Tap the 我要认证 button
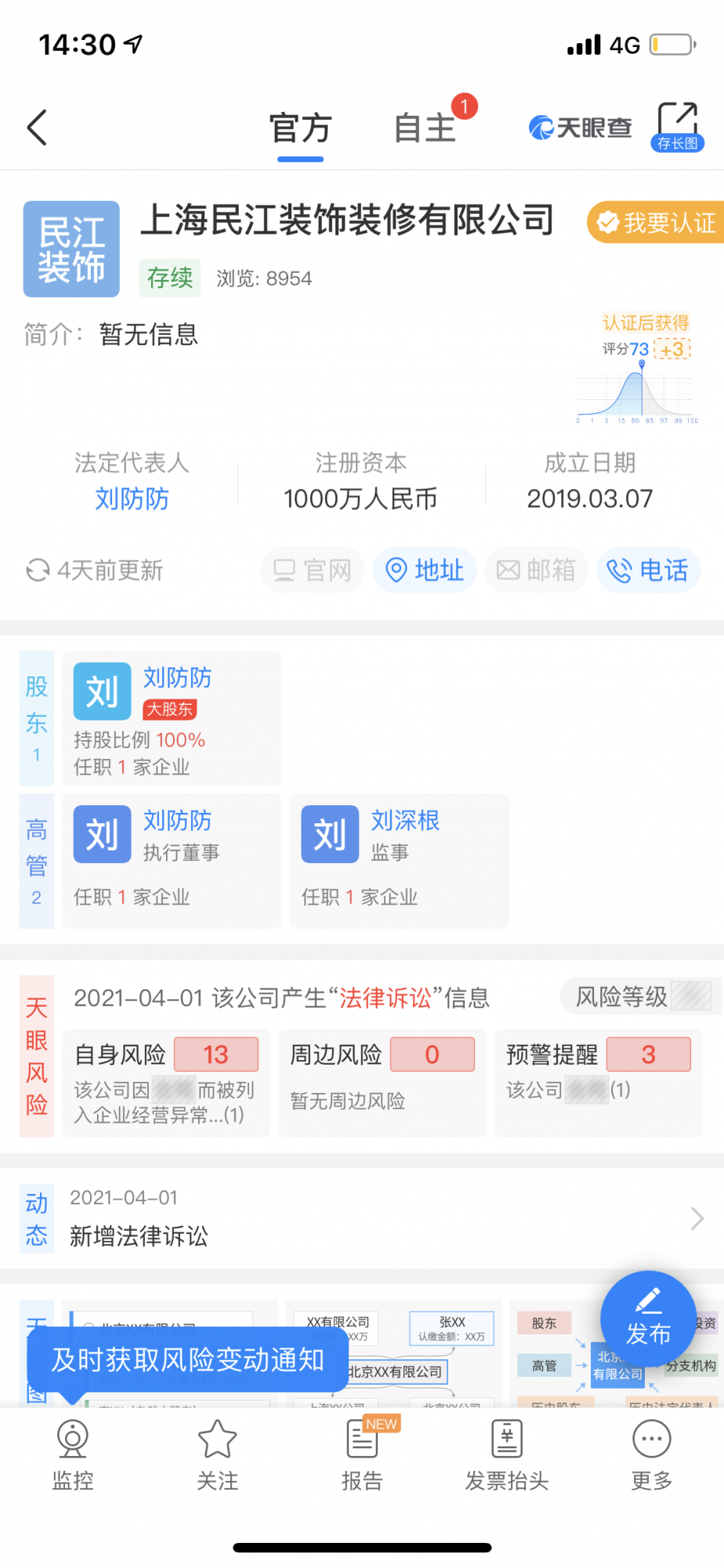The height and width of the screenshot is (1568, 724). [x=657, y=223]
